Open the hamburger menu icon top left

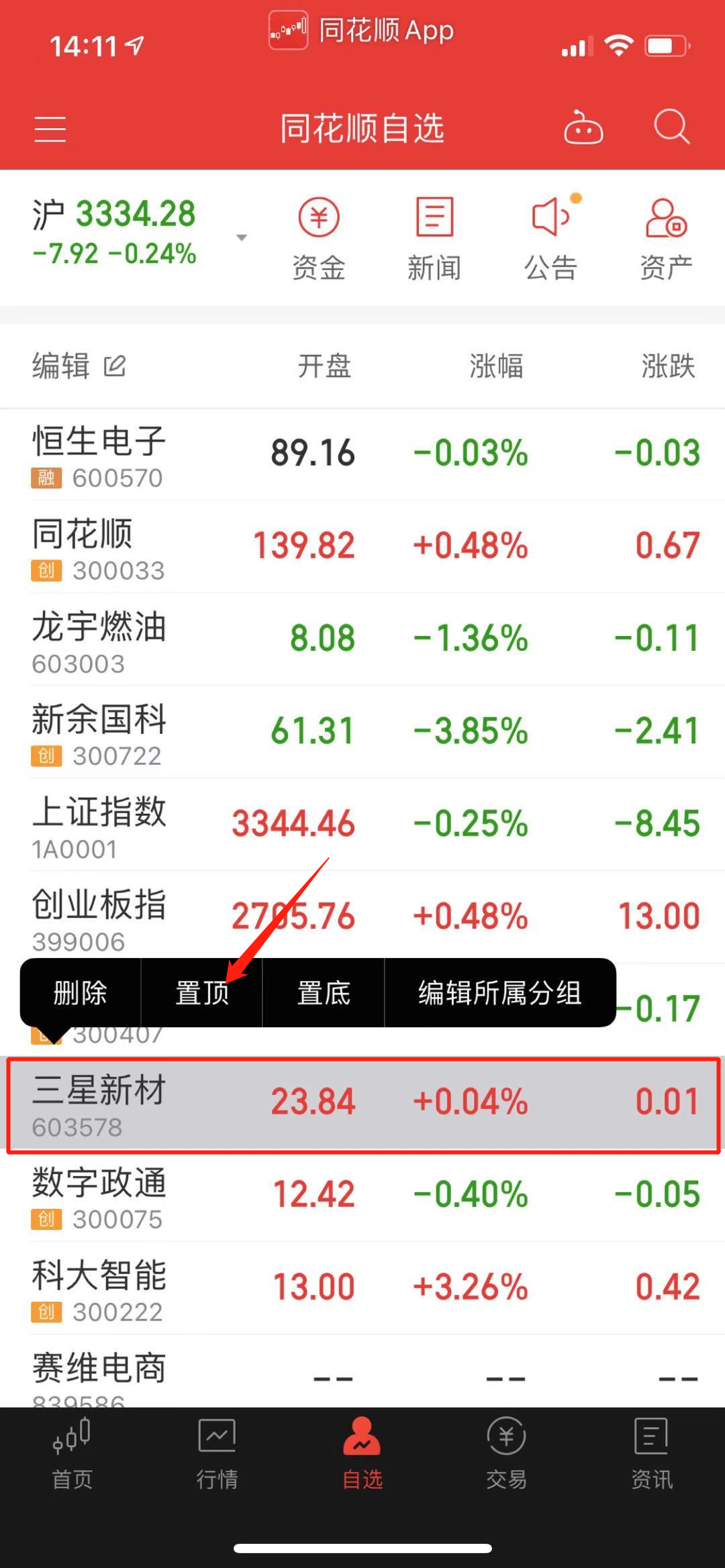(x=49, y=127)
